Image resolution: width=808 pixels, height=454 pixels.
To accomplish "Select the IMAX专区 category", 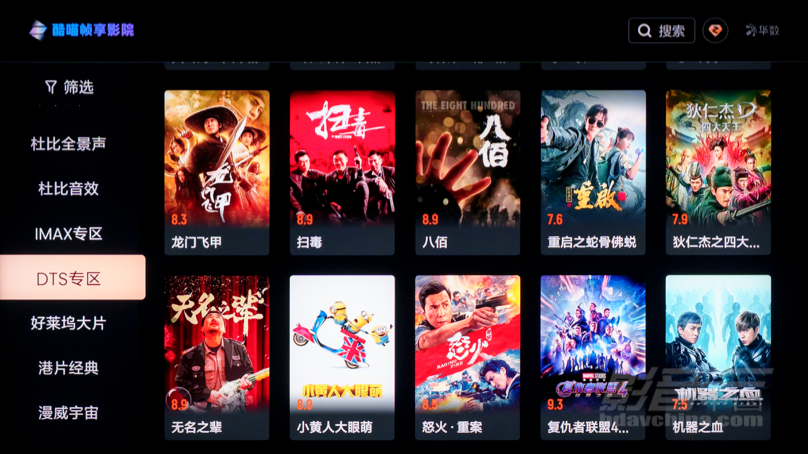I will tap(69, 234).
